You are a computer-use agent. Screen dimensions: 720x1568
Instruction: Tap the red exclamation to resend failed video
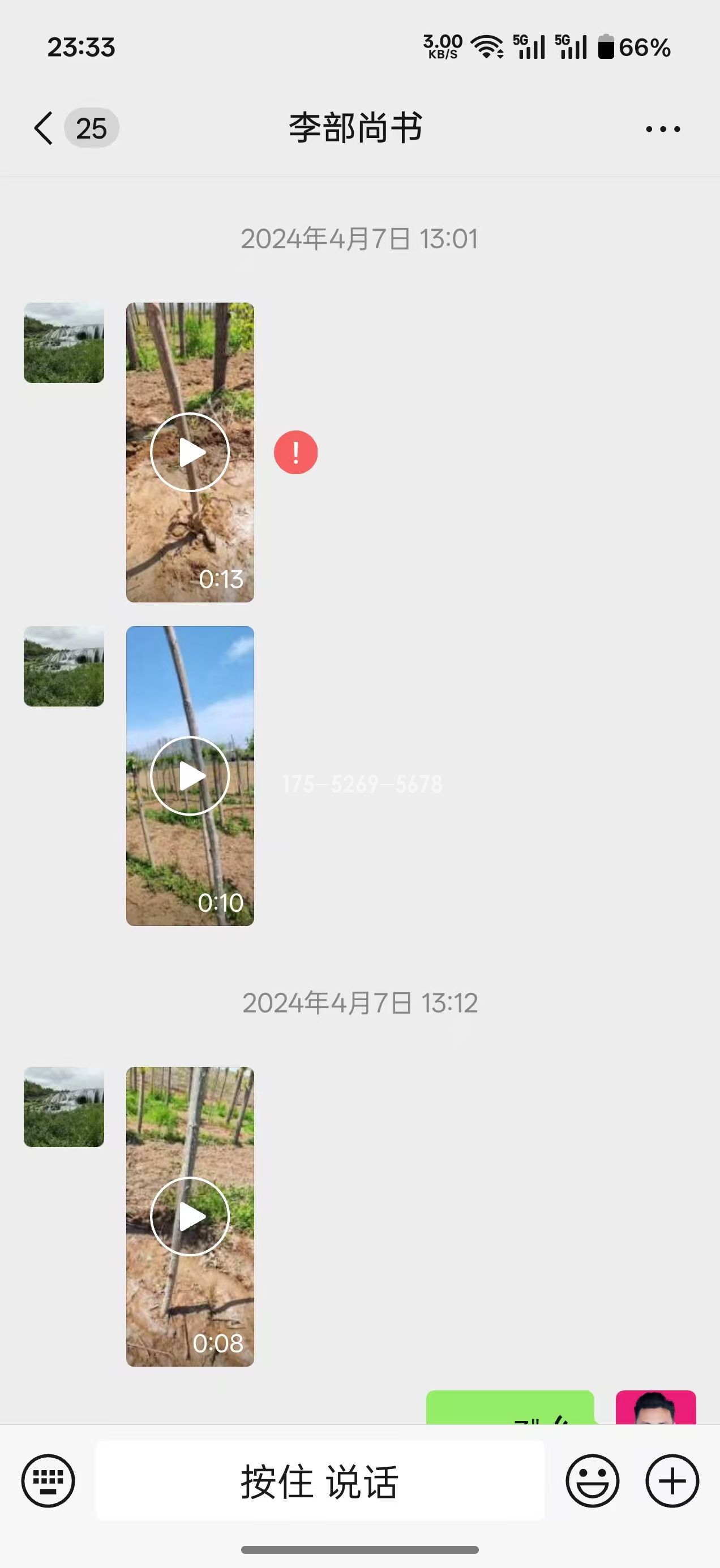[295, 451]
